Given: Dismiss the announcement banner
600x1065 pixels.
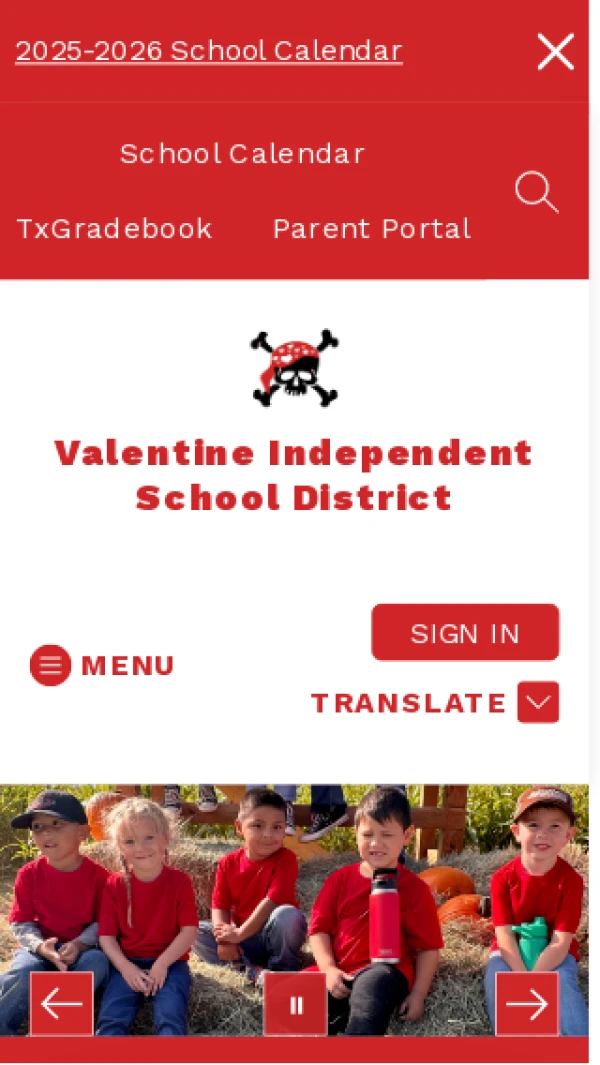Looking at the screenshot, I should point(555,51).
